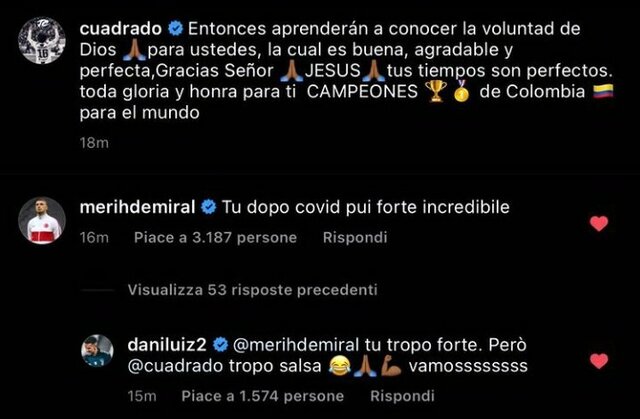640x419 pixels.
Task: Unlike merihdemiral's comment with the heart
Action: (598, 223)
